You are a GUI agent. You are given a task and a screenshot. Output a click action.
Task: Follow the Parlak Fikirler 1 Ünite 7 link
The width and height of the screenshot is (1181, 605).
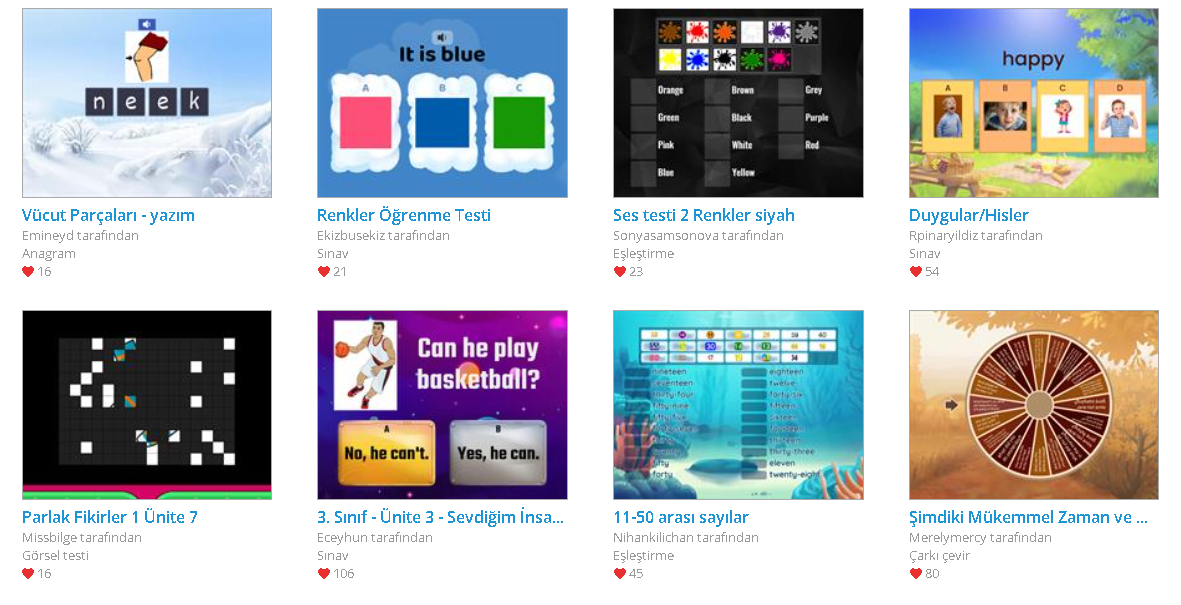[110, 517]
